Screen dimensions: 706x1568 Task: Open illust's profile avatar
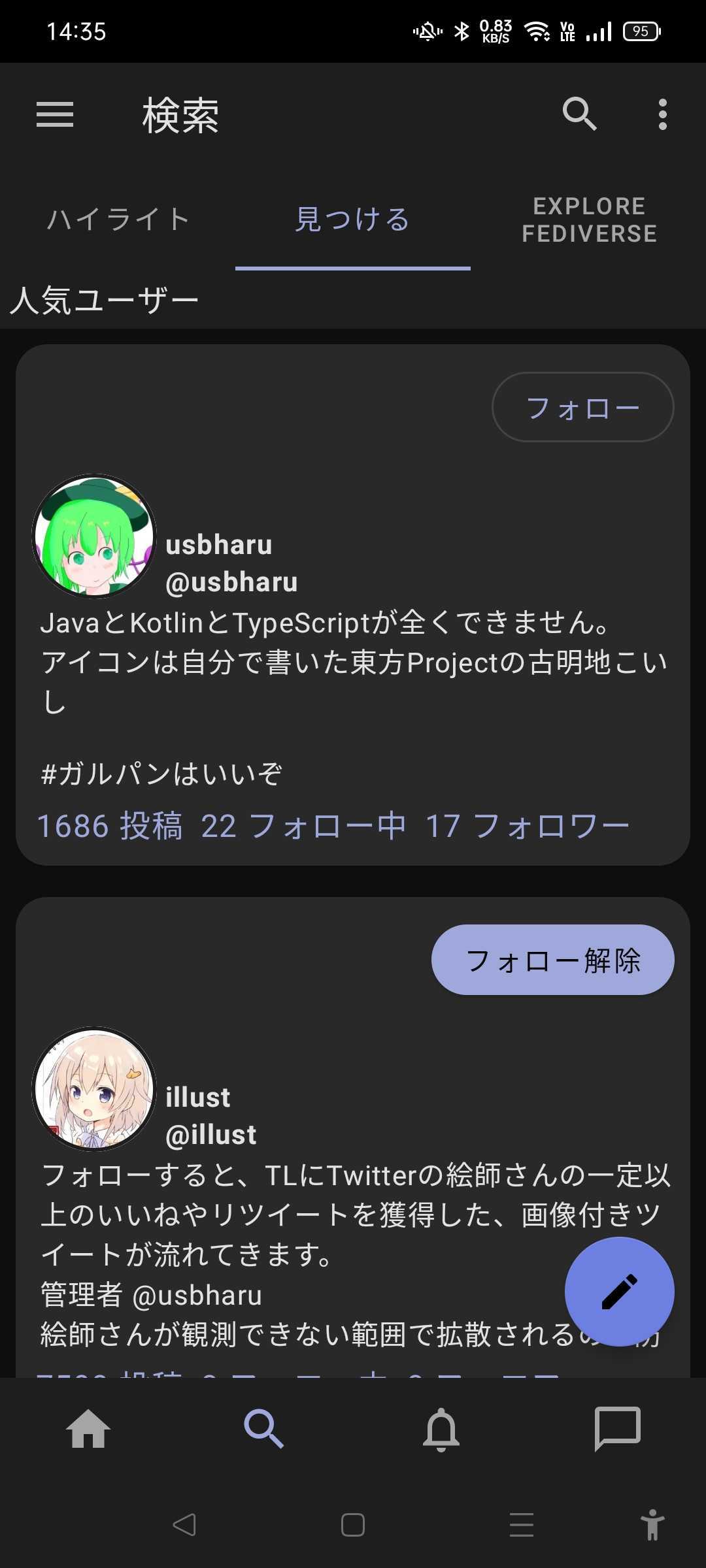pos(93,1089)
